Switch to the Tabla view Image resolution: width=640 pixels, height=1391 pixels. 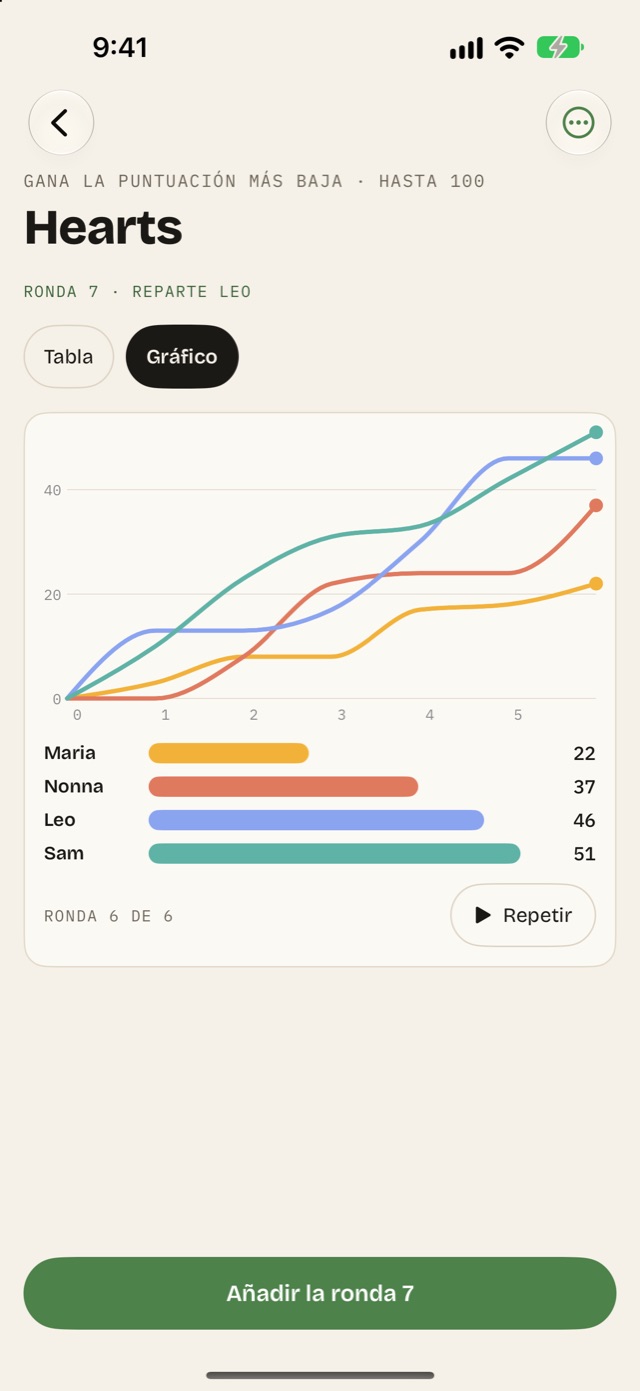pos(69,357)
